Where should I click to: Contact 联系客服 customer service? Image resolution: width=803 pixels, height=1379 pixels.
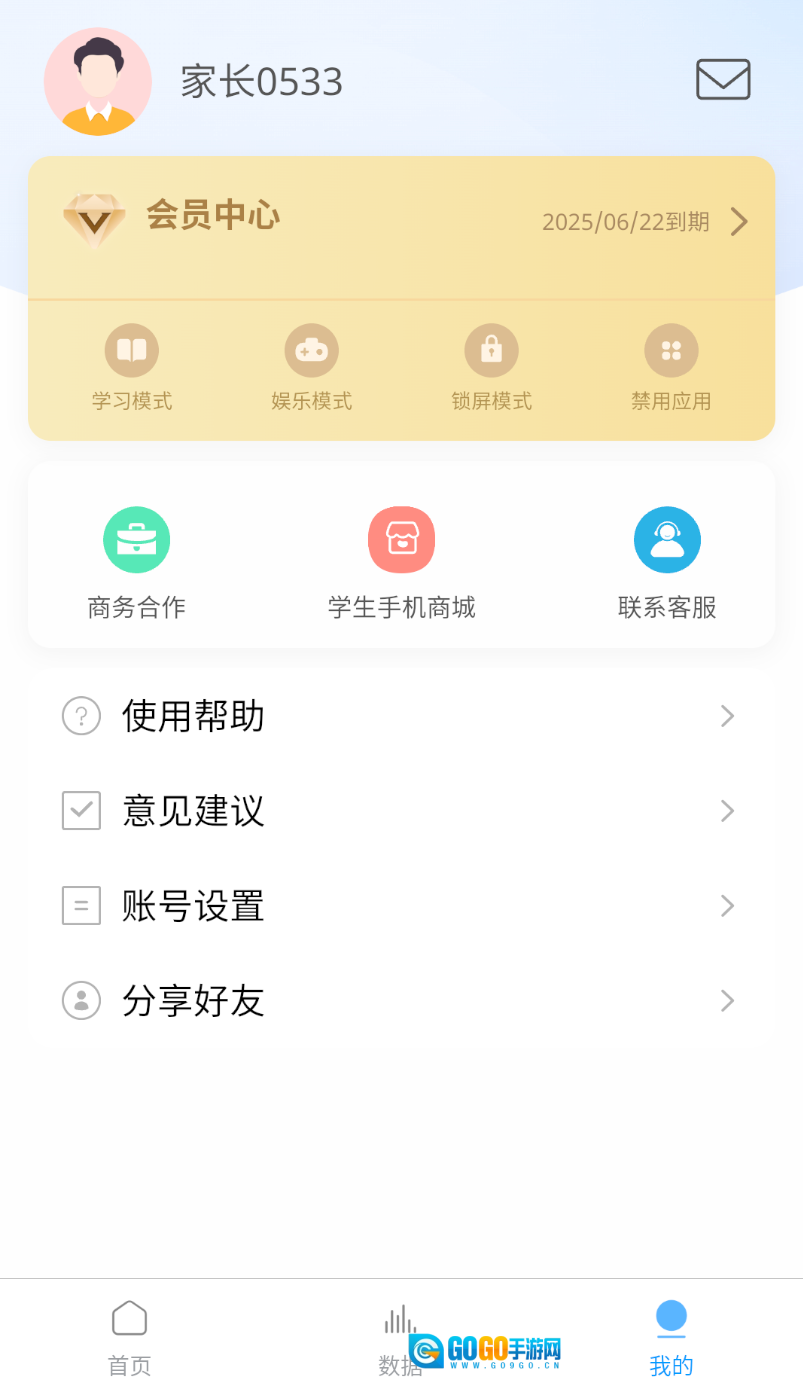tap(667, 562)
